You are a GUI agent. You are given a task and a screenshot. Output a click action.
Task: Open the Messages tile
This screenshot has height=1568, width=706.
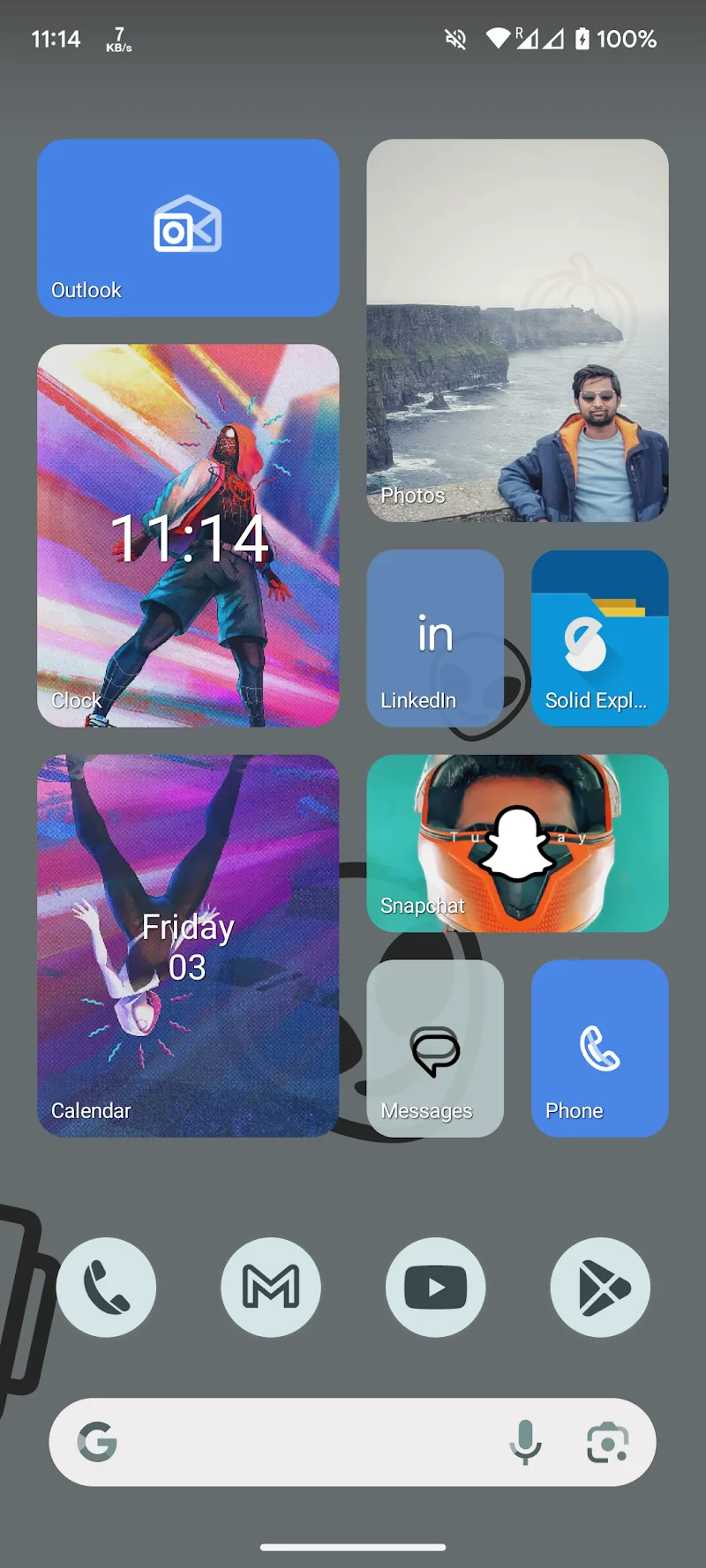tap(435, 1048)
